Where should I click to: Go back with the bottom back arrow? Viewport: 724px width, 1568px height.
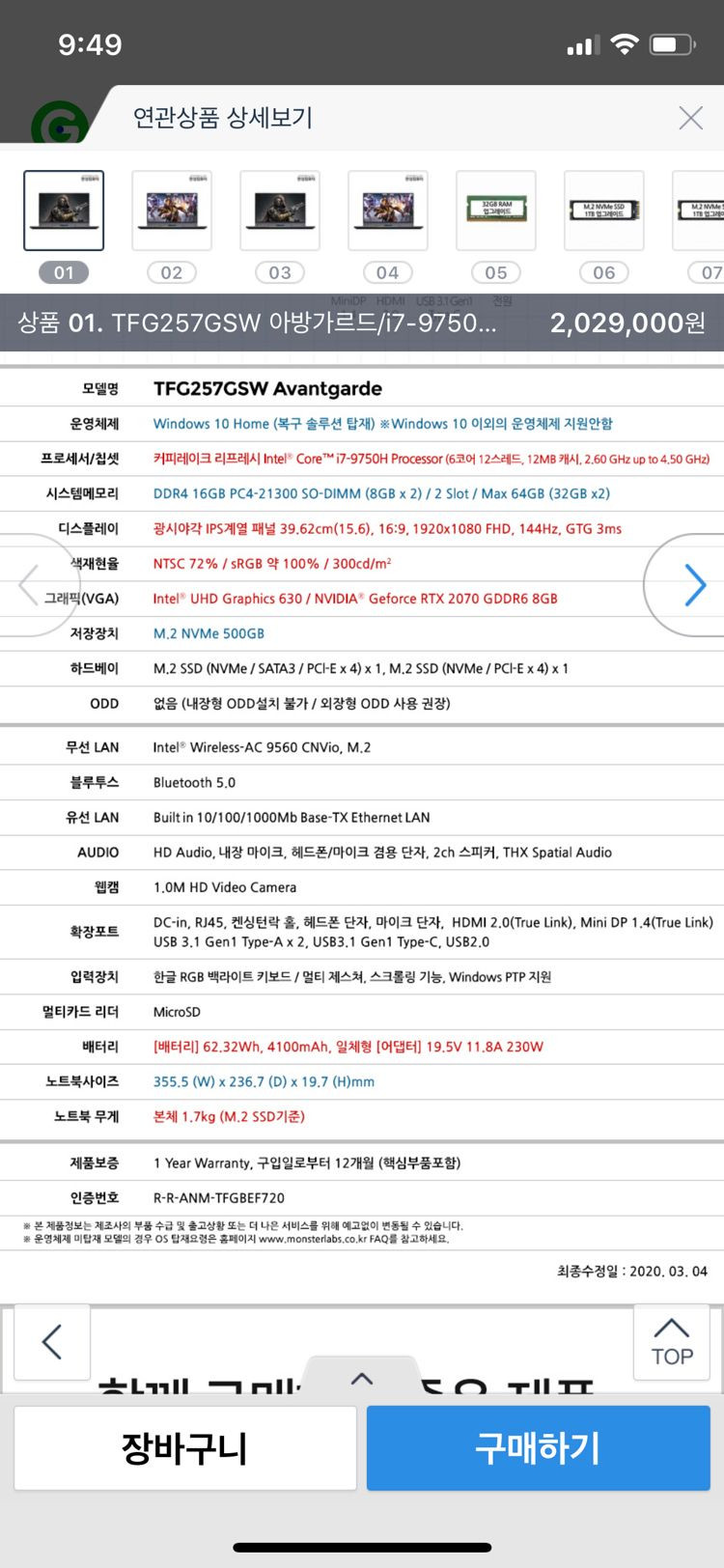coord(52,1341)
